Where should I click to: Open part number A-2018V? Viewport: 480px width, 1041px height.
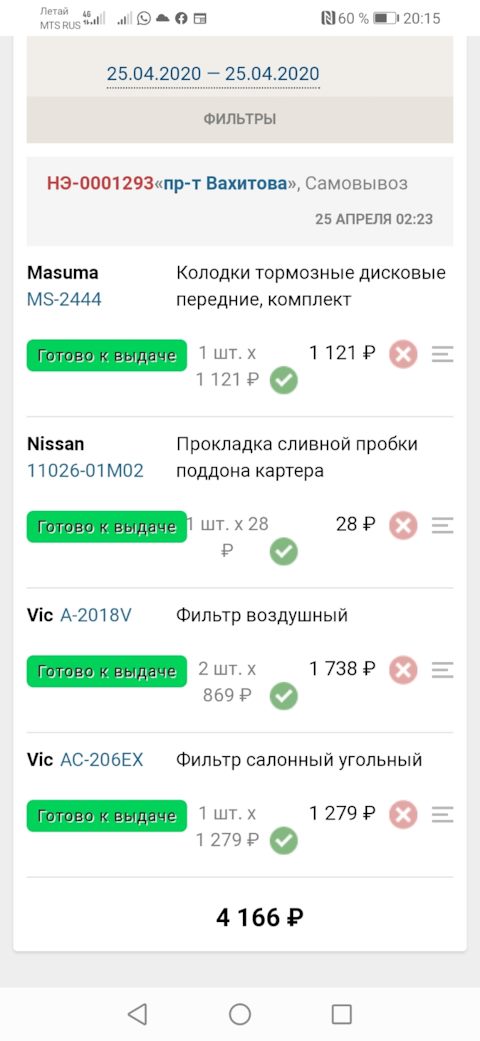96,615
